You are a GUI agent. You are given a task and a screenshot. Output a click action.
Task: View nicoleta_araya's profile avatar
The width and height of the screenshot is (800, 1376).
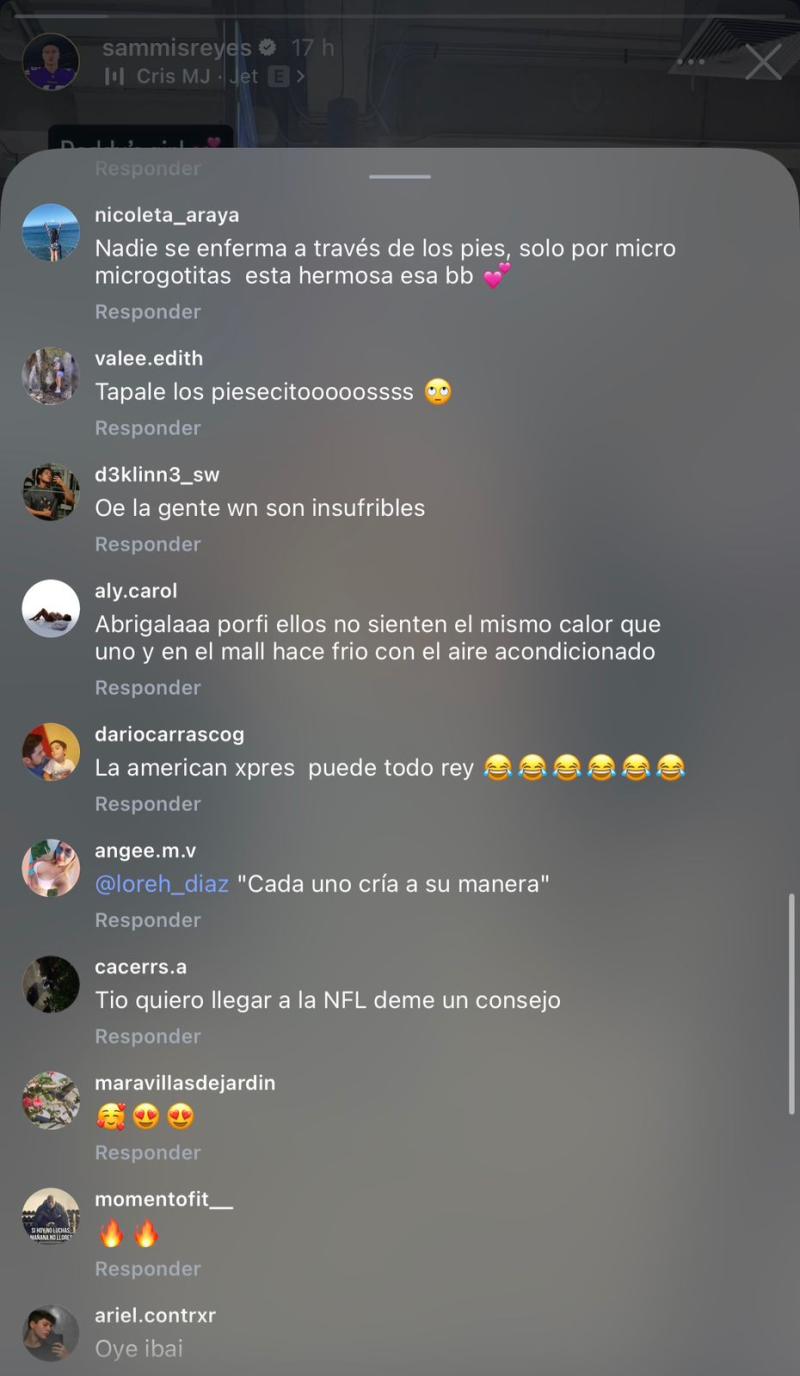pos(51,232)
